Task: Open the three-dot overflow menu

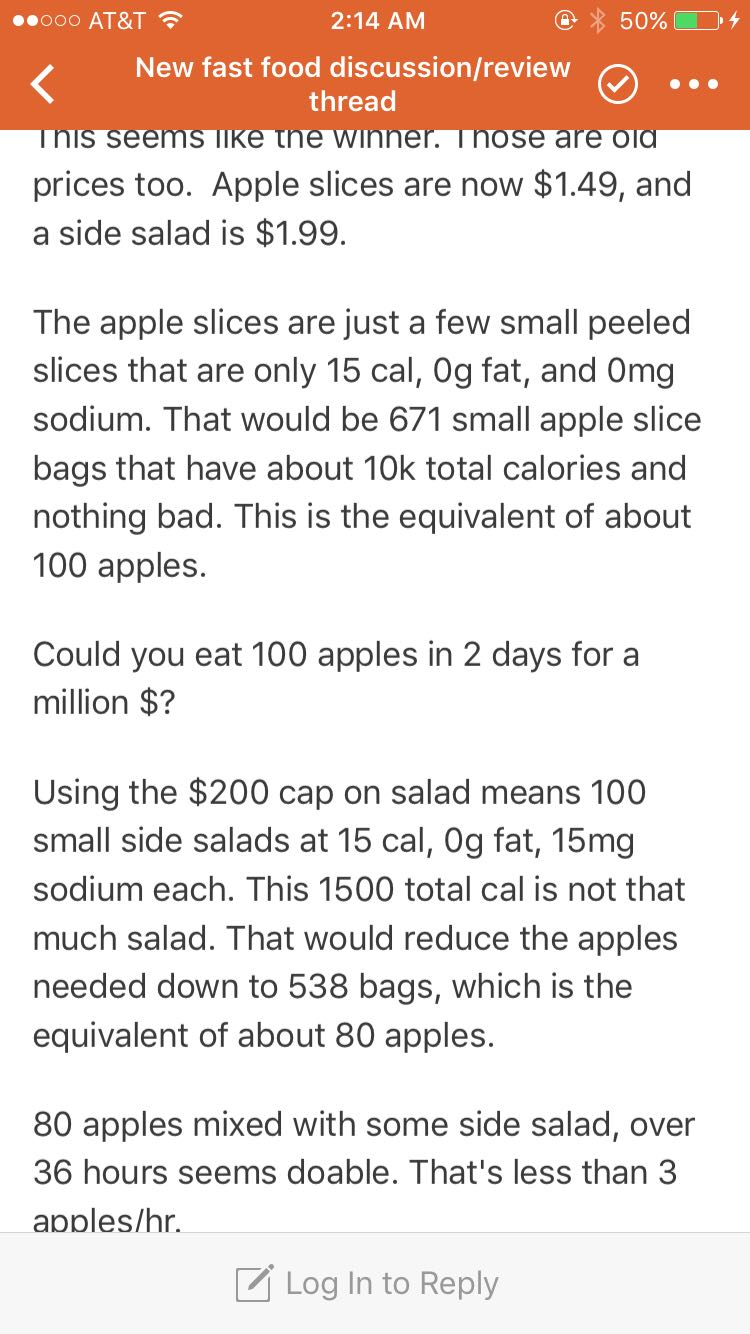Action: point(694,86)
